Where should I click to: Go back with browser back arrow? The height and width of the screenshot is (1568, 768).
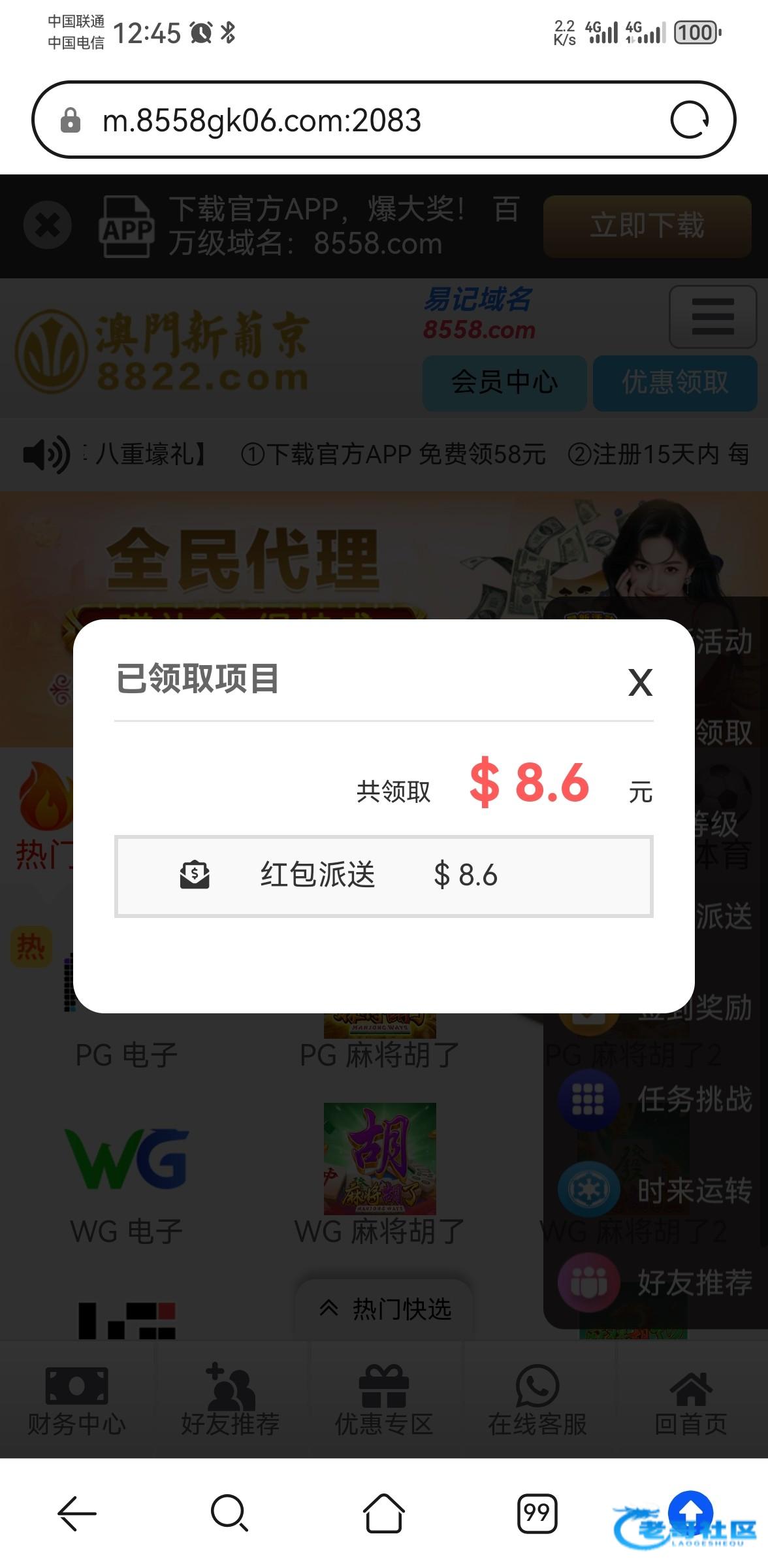click(77, 1513)
